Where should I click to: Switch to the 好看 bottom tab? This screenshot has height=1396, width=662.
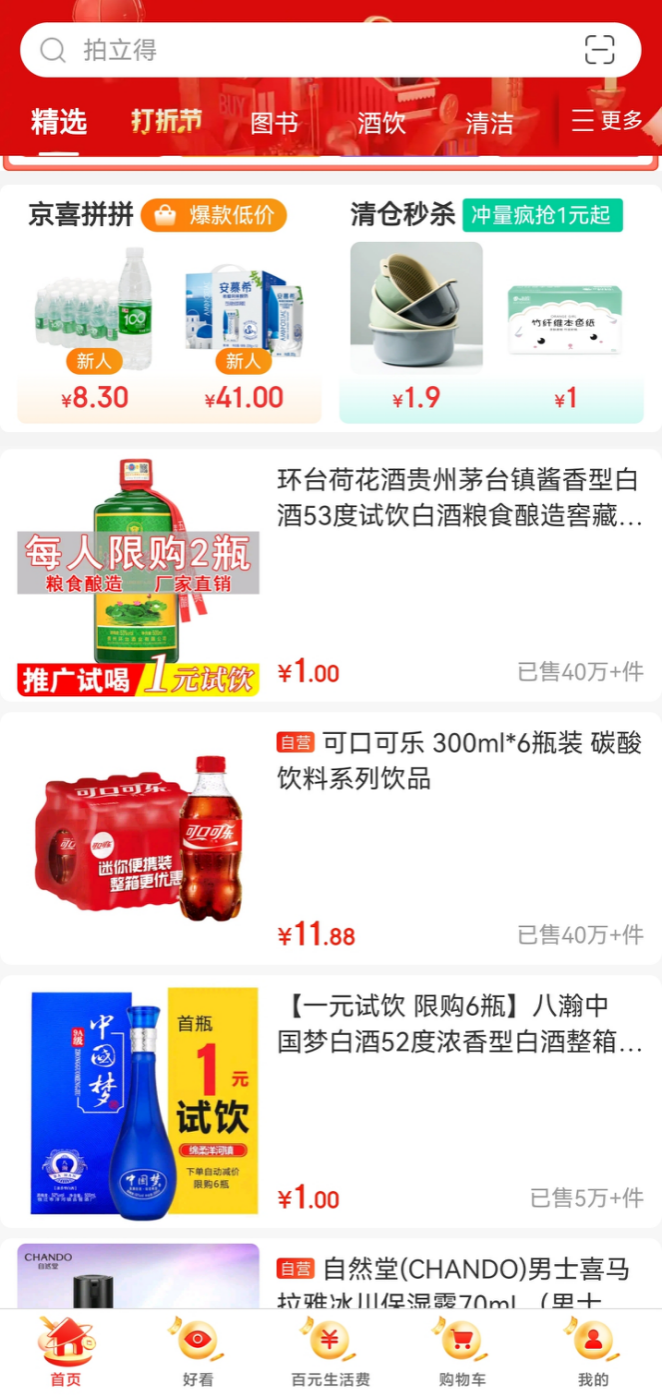198,1352
